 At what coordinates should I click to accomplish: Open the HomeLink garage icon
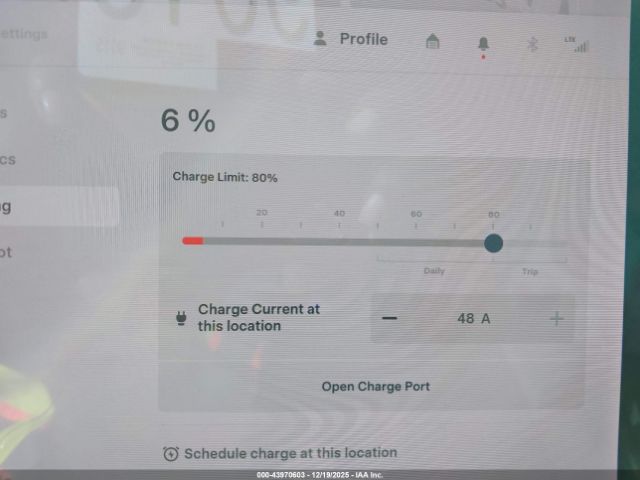click(433, 41)
